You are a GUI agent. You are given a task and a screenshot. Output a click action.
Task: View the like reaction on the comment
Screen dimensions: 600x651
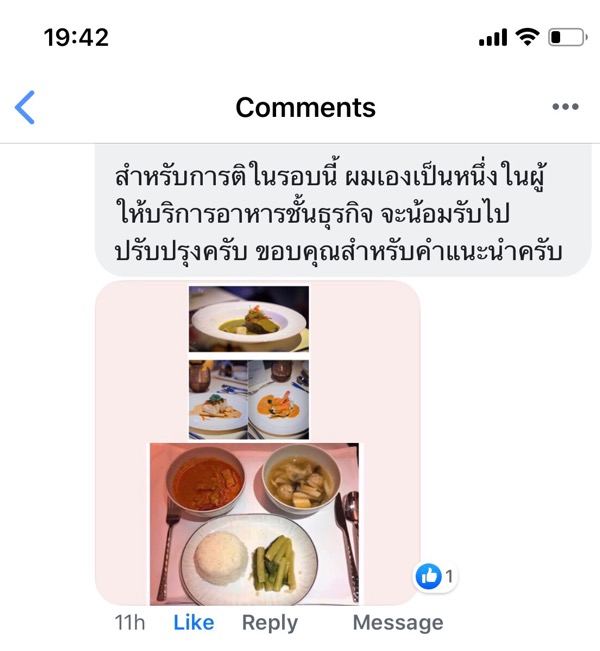[435, 576]
